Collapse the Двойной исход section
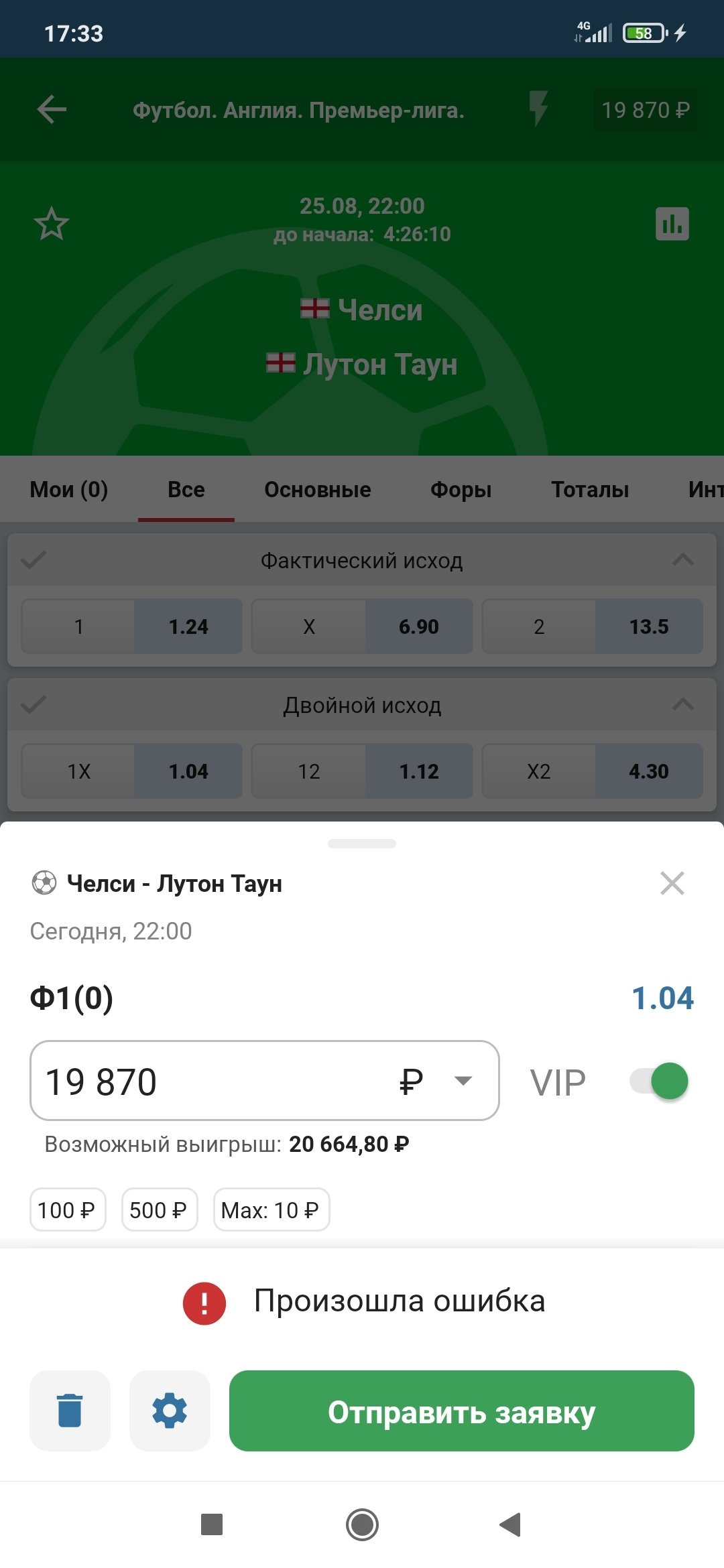 click(x=682, y=704)
